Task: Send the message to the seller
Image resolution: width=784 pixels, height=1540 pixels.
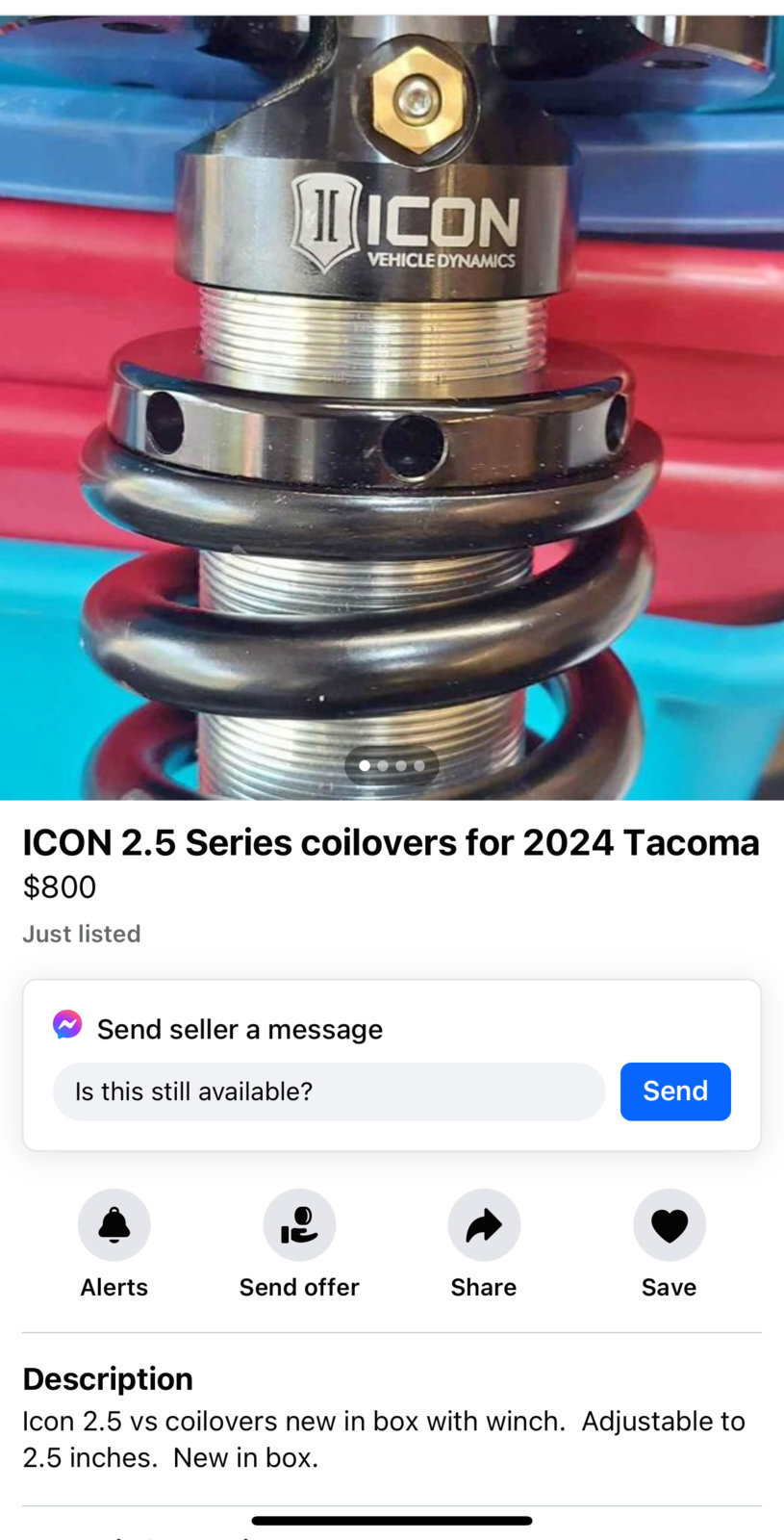Action: click(x=675, y=1091)
